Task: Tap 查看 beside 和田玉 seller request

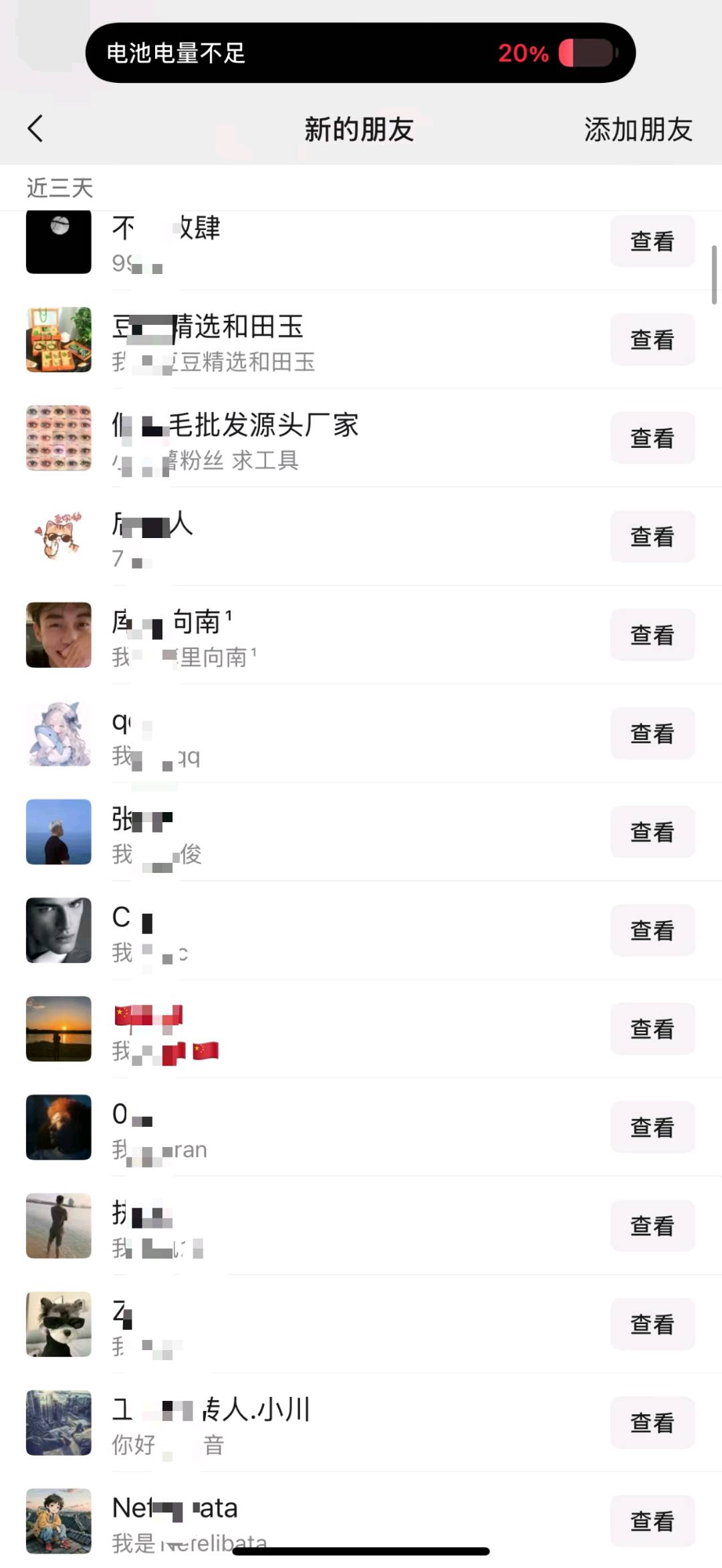Action: (652, 339)
